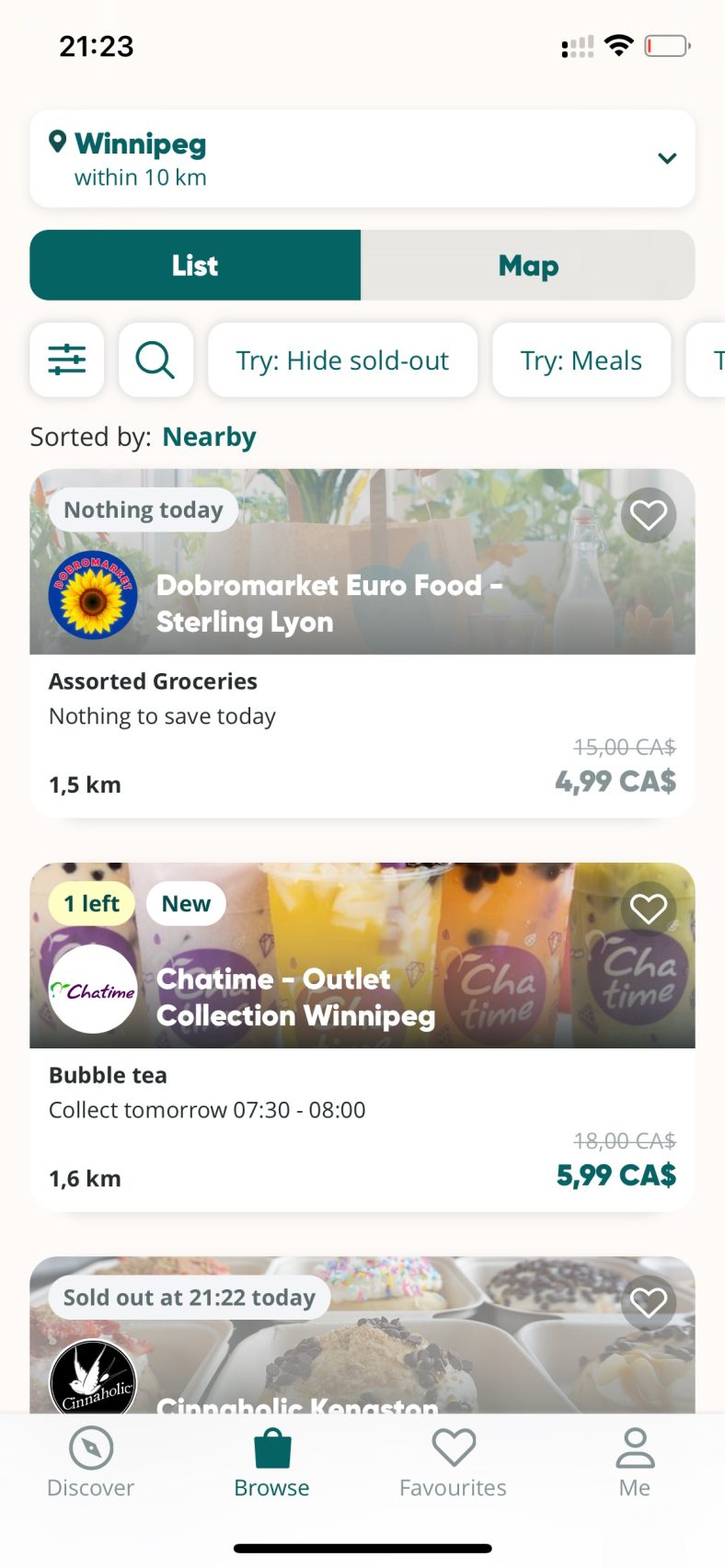
Task: Favourite the Dobromarket Euro Food listing
Action: pos(649,515)
